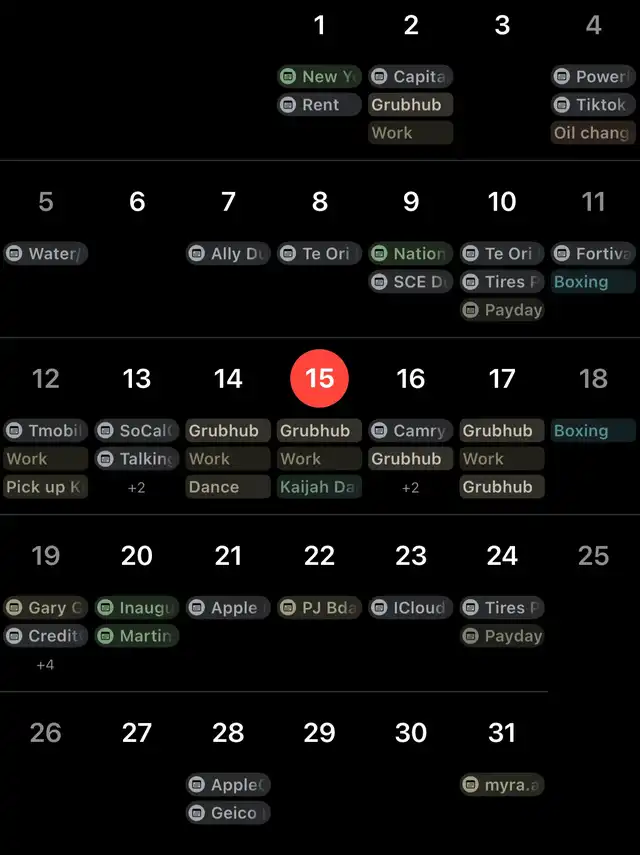The height and width of the screenshot is (855, 640).
Task: Open the Inauguration event on day 20
Action: [137, 608]
